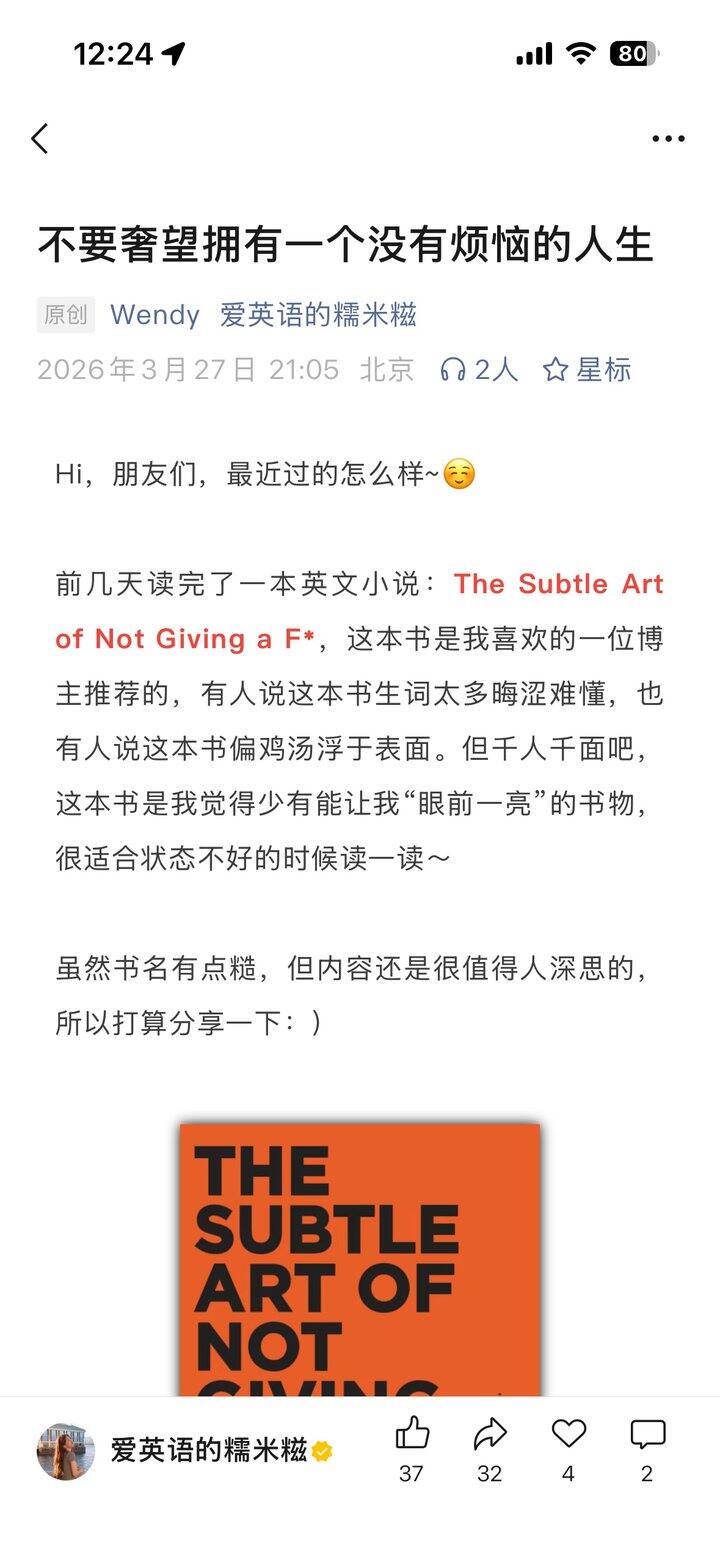Toggle like on the article counter 37
The height and width of the screenshot is (1560, 720).
[411, 1474]
